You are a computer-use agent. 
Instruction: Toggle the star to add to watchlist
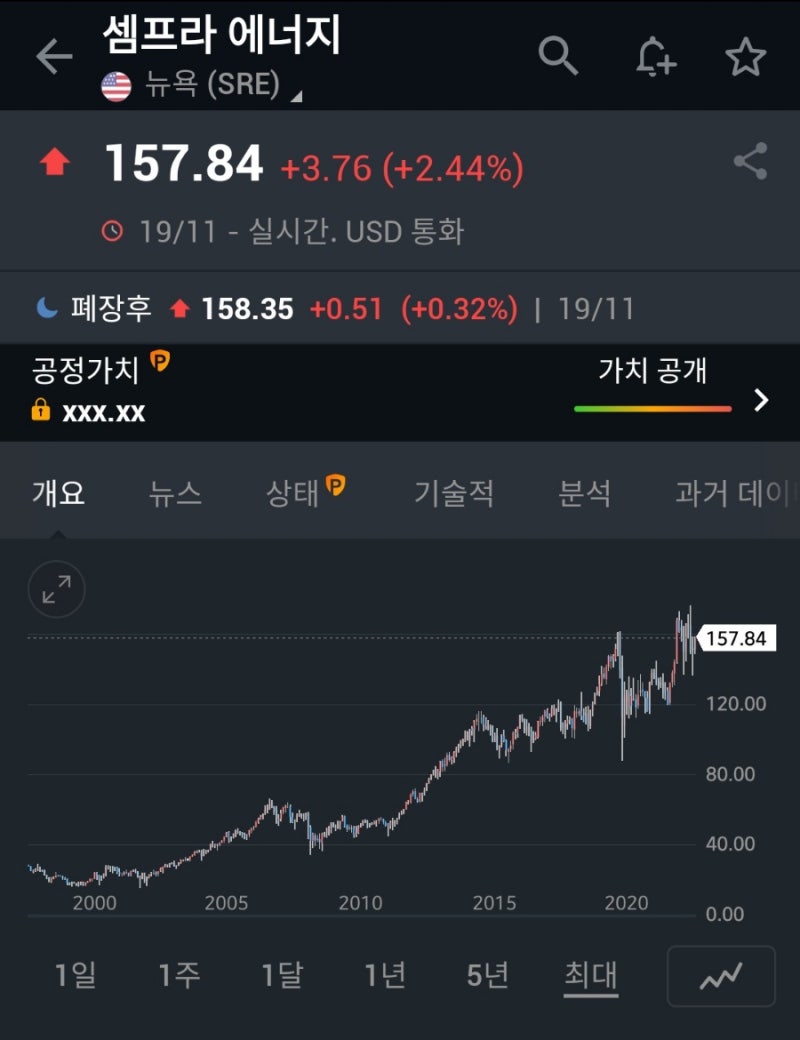[747, 57]
